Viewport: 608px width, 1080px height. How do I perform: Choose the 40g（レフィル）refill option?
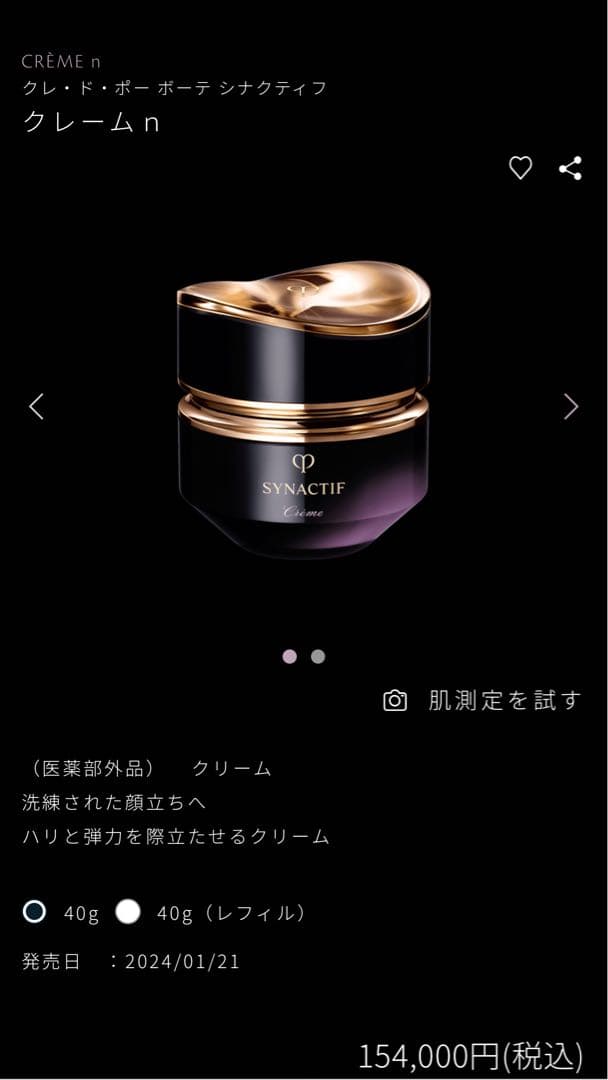(x=128, y=912)
